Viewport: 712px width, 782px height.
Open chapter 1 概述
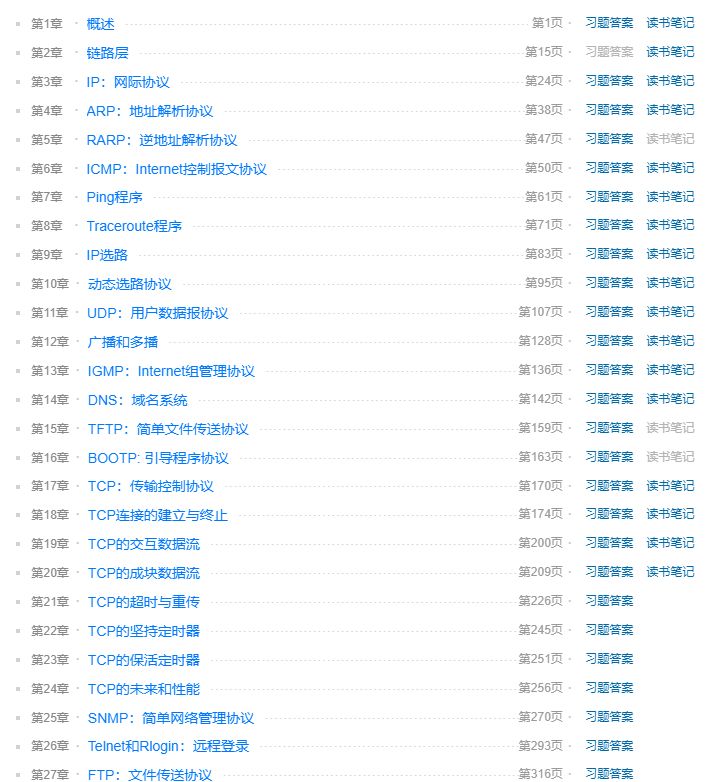[x=100, y=24]
